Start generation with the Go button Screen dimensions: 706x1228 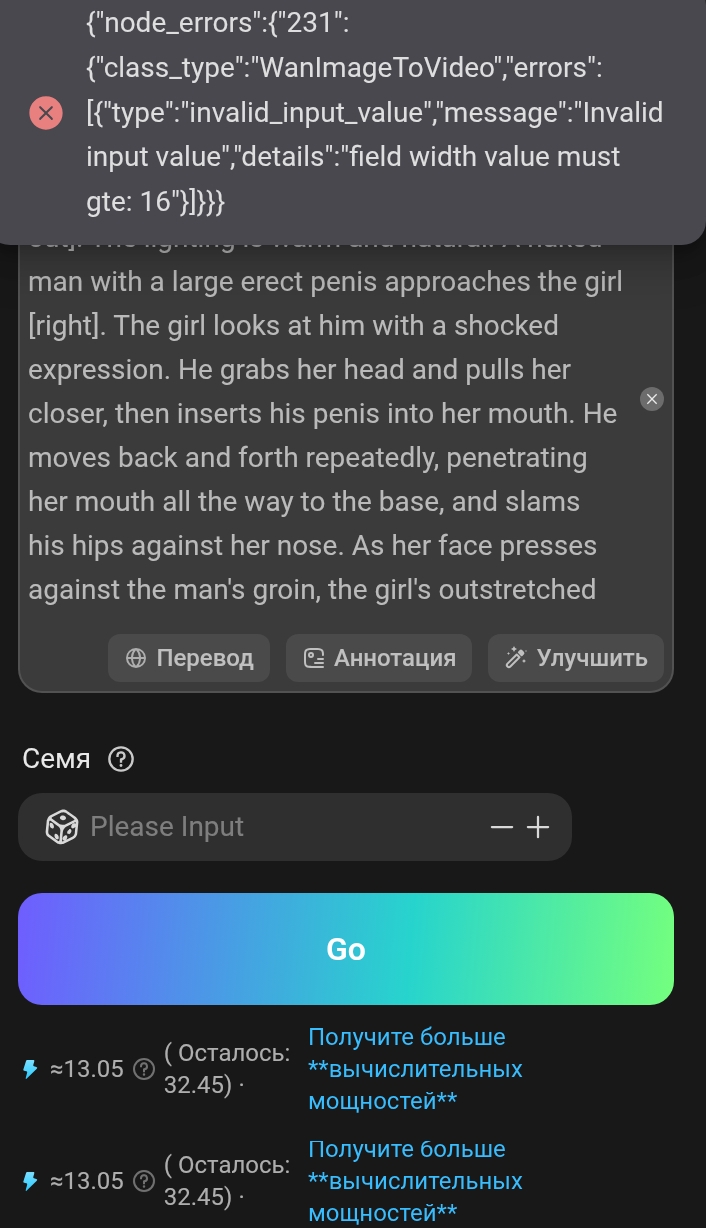pos(346,949)
